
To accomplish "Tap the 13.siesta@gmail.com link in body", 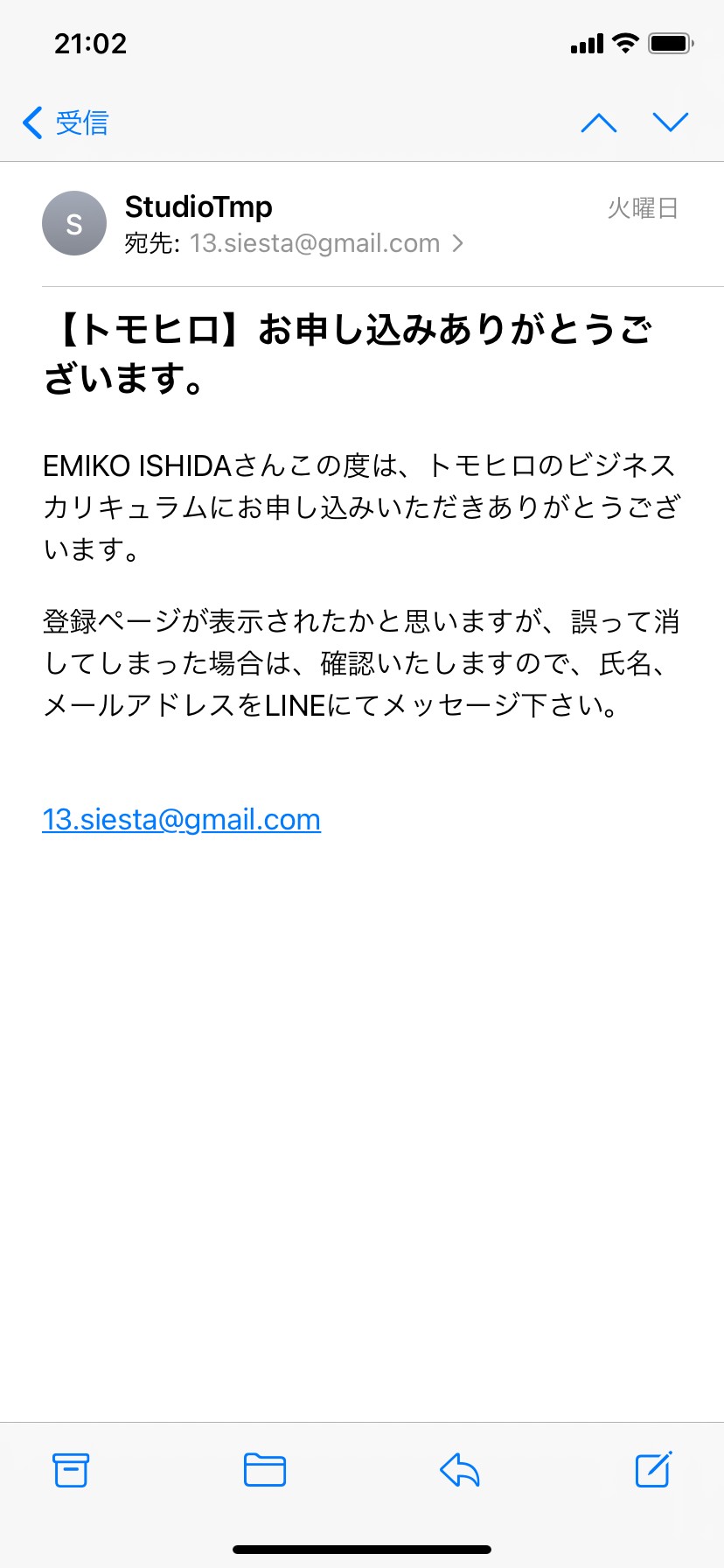I will click(x=182, y=820).
